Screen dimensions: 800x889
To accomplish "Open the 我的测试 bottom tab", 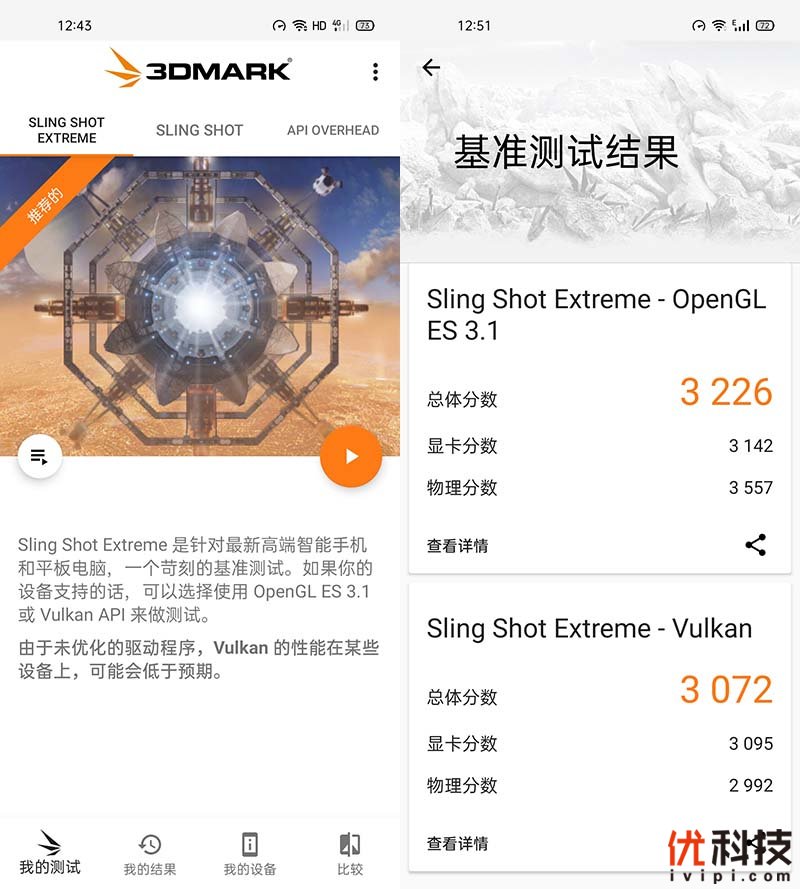I will (x=50, y=852).
